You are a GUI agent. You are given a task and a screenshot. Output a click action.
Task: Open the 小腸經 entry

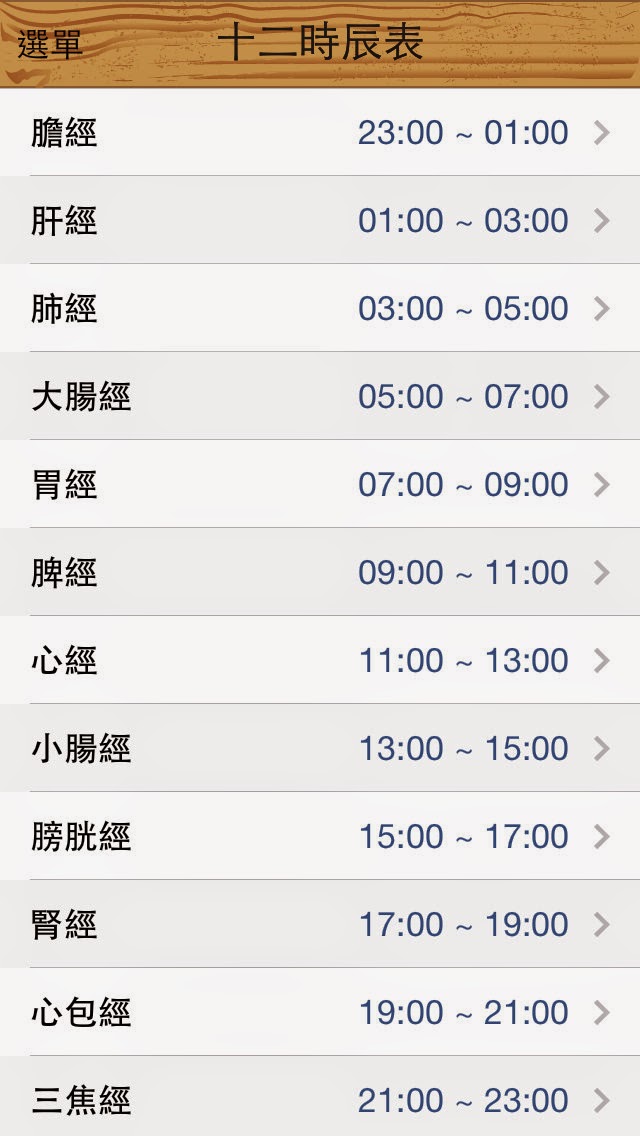(320, 748)
